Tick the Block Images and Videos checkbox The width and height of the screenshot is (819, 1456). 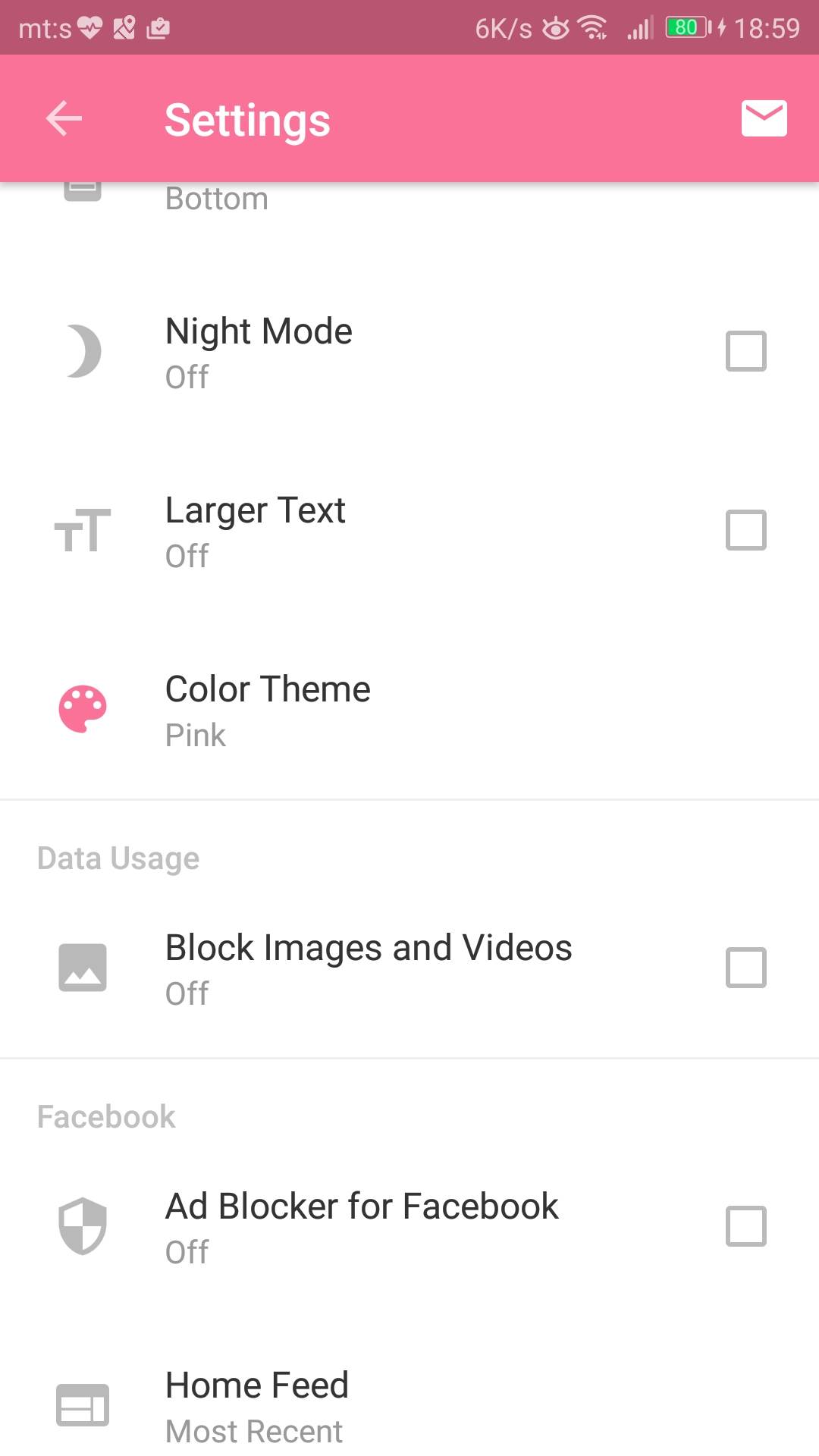(745, 968)
